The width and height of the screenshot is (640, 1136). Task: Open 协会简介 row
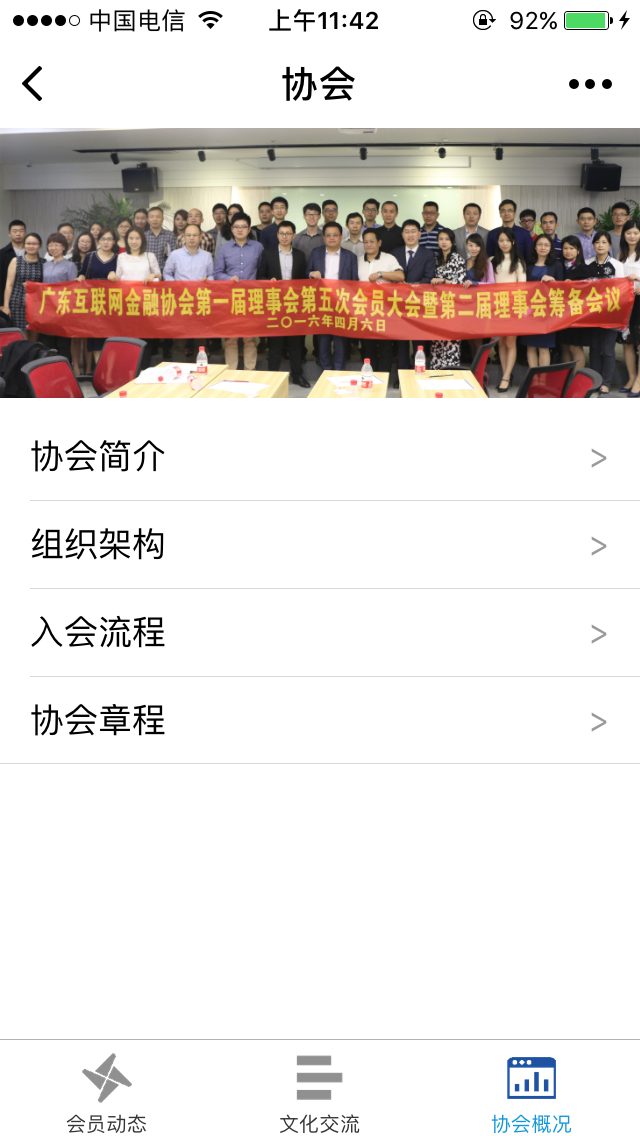click(x=320, y=457)
